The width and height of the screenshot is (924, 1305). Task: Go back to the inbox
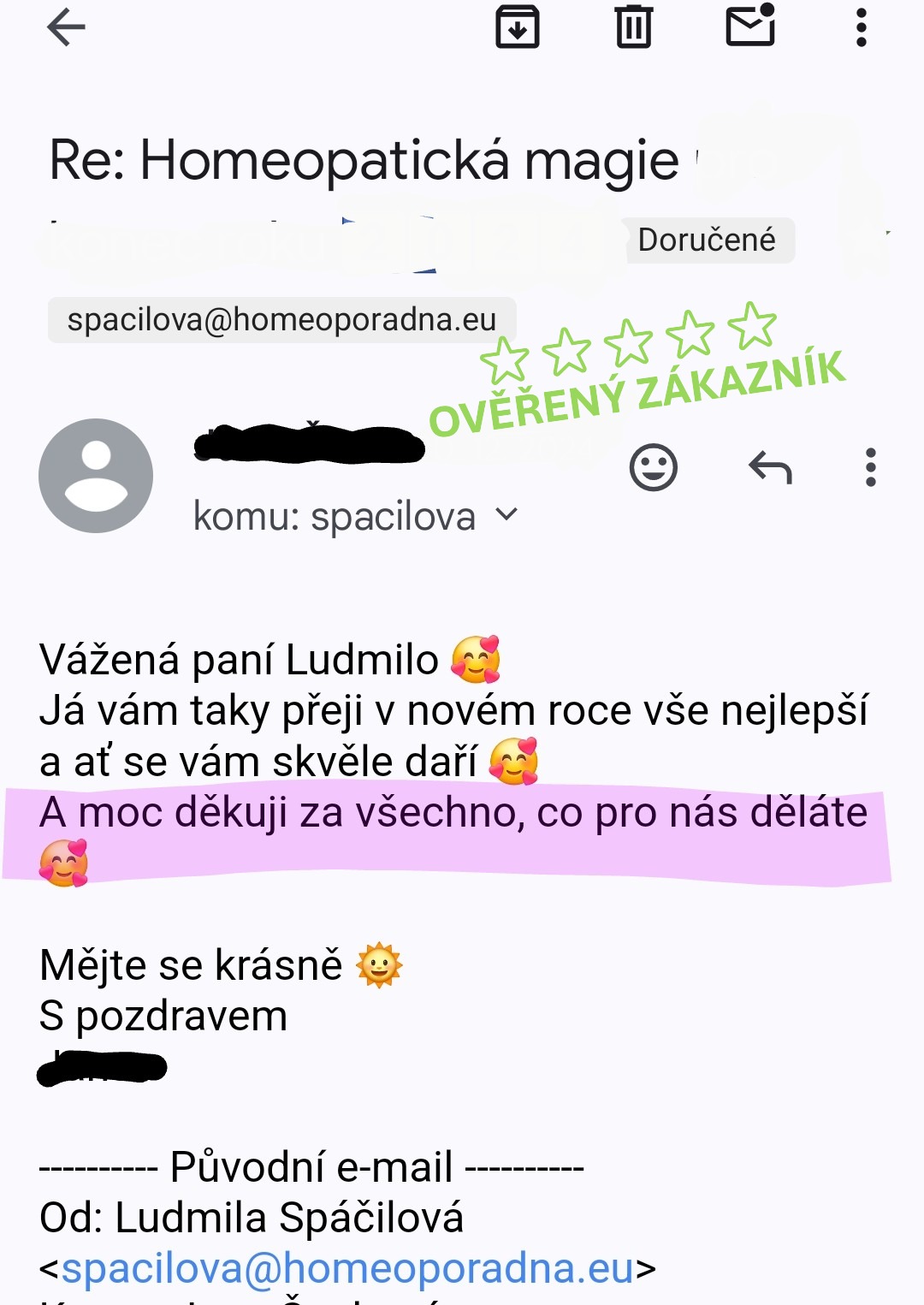66,27
